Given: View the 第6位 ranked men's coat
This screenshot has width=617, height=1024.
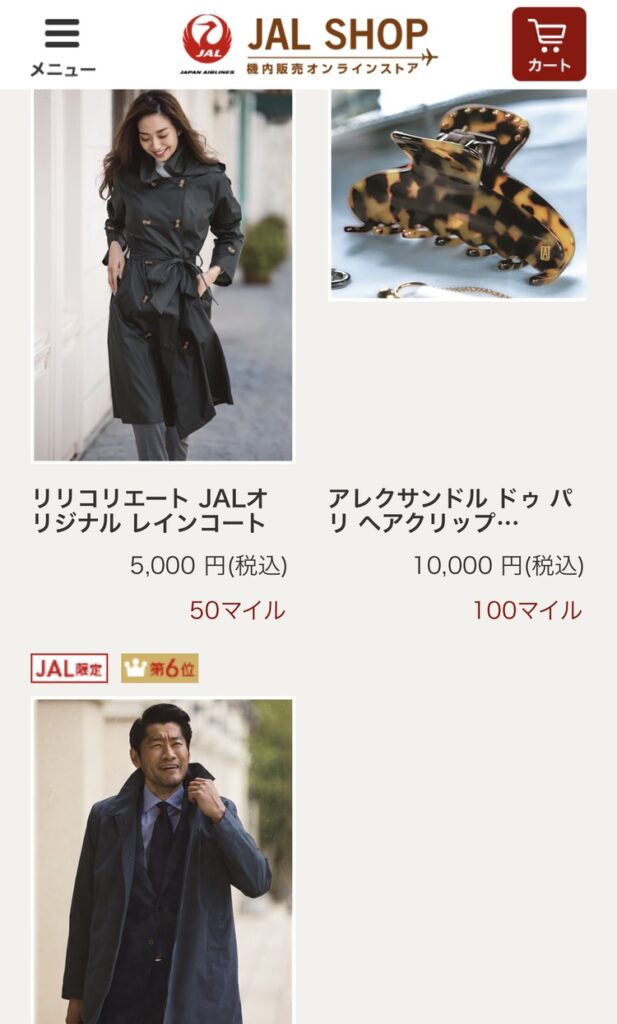Looking at the screenshot, I should coord(163,860).
